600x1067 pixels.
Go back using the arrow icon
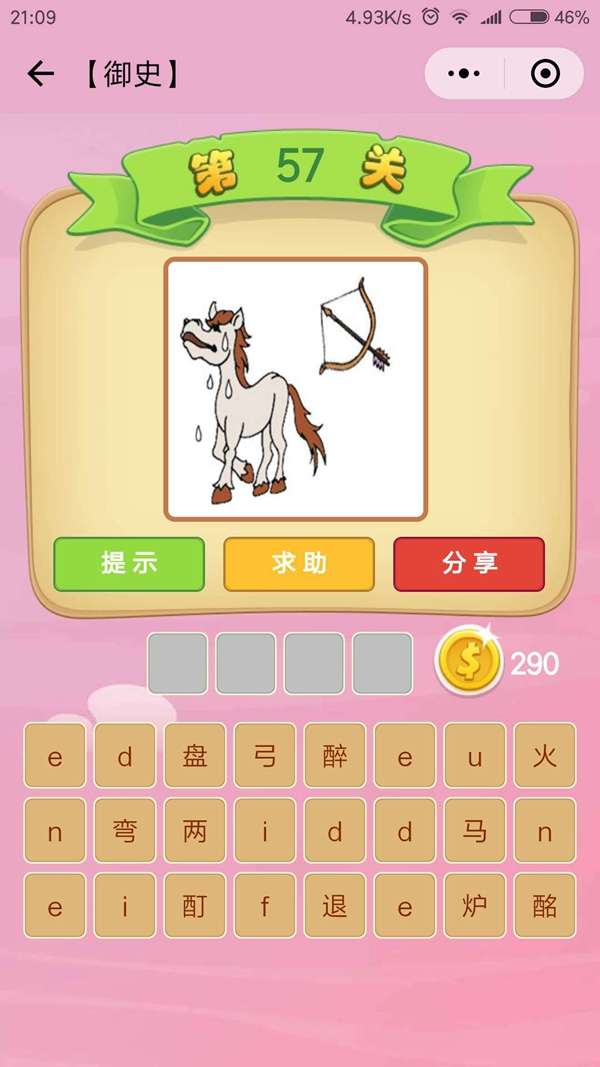[x=40, y=74]
